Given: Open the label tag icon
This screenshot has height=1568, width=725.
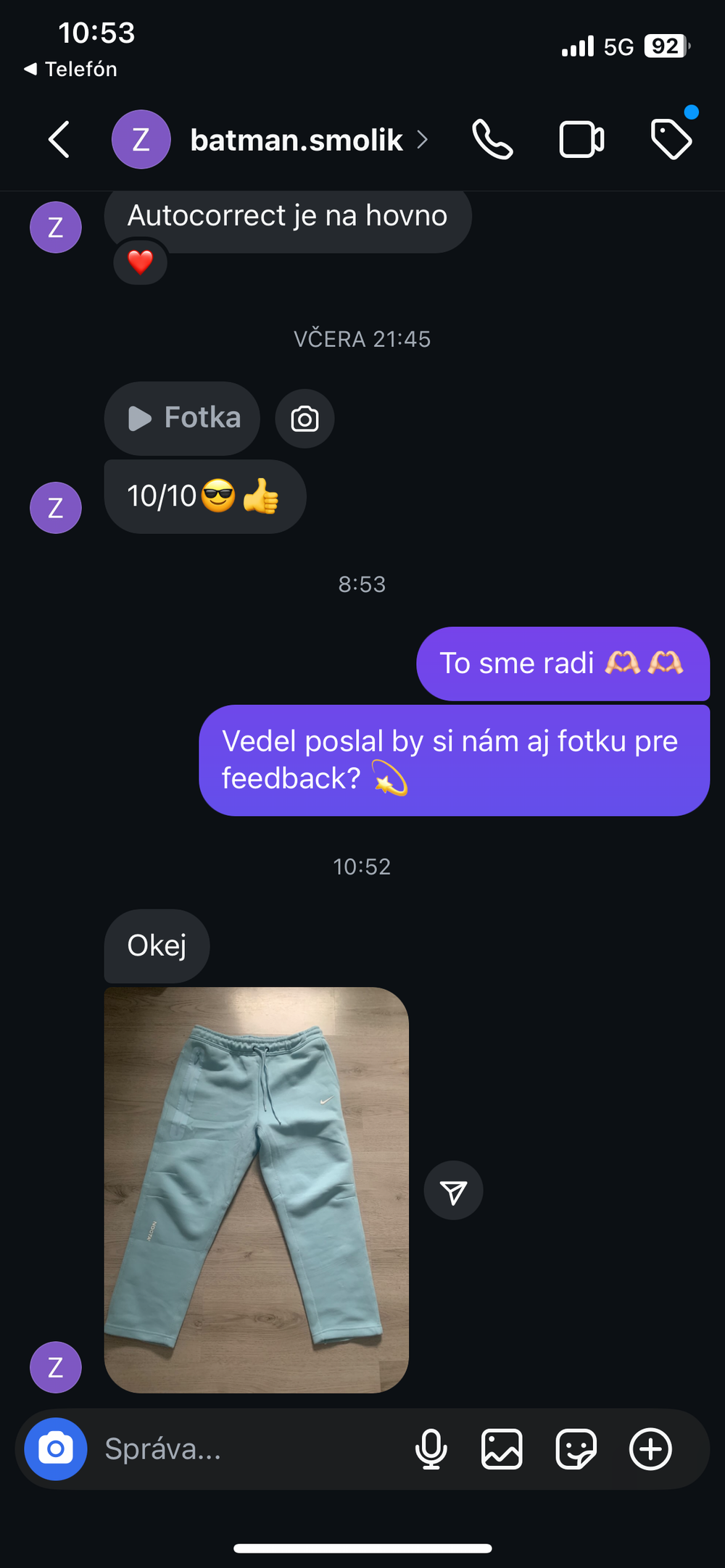Looking at the screenshot, I should pos(671,138).
